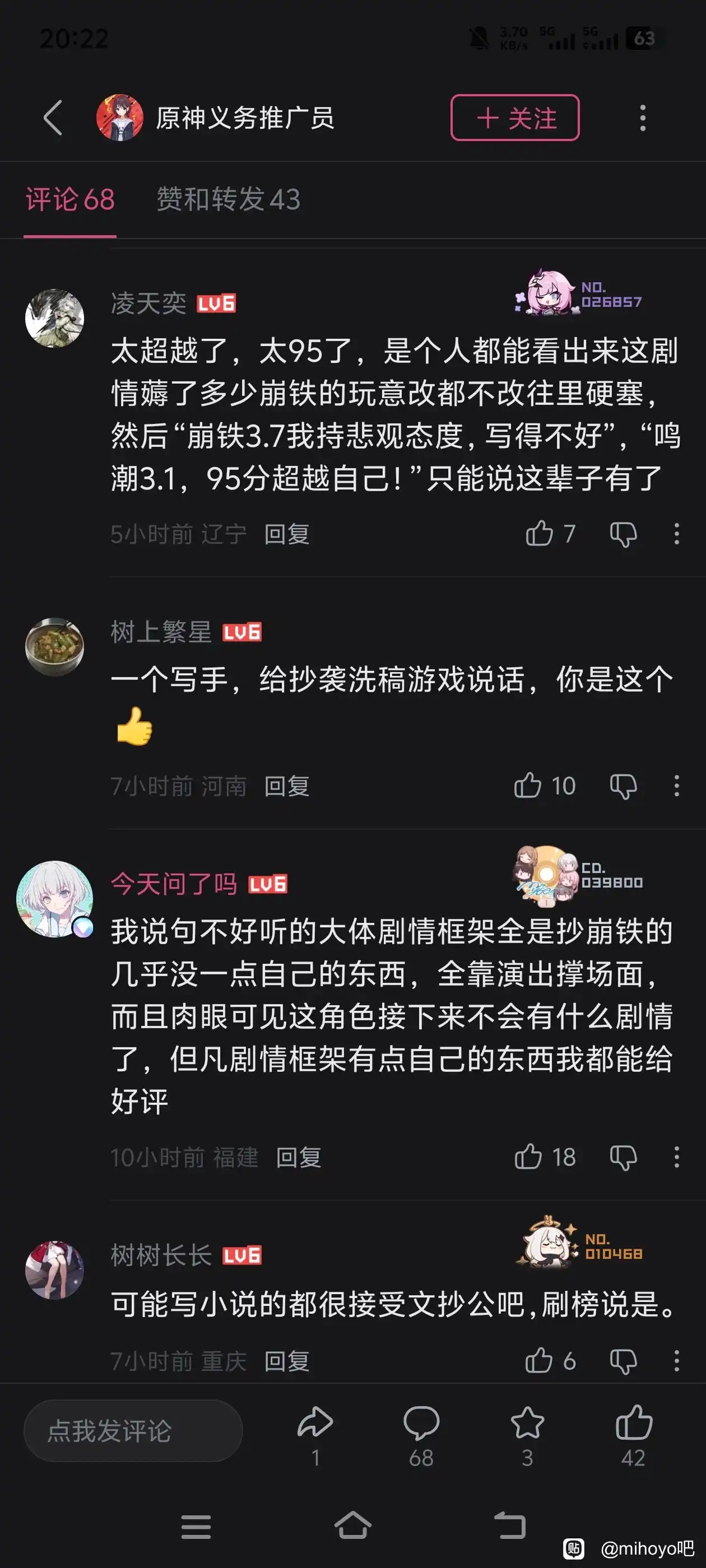Like 今天问了吗's comment with 18 likes
The width and height of the screenshot is (706, 1568).
coord(527,1156)
